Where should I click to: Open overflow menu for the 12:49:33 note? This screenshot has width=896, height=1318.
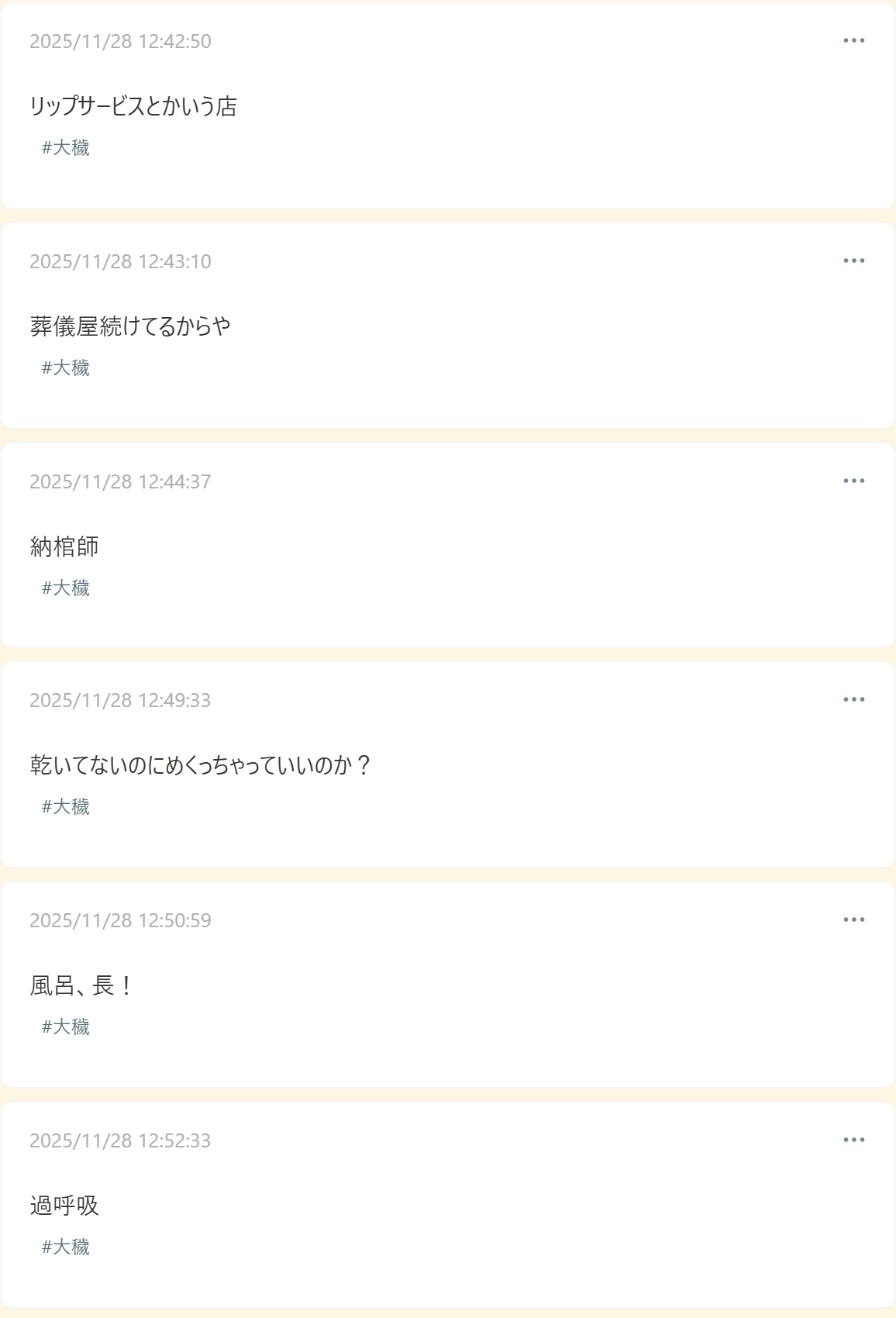(853, 699)
